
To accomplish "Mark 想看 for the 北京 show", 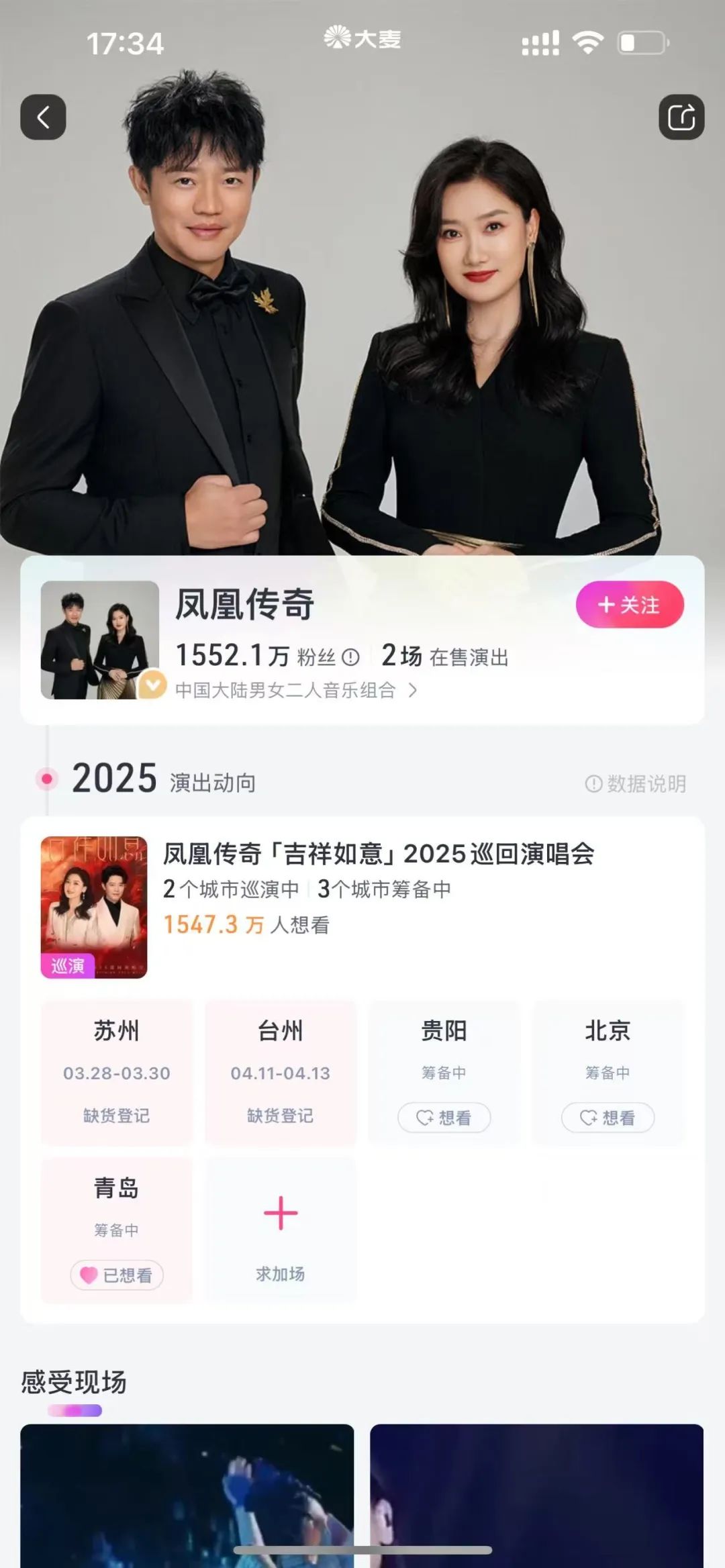I will (x=608, y=1118).
